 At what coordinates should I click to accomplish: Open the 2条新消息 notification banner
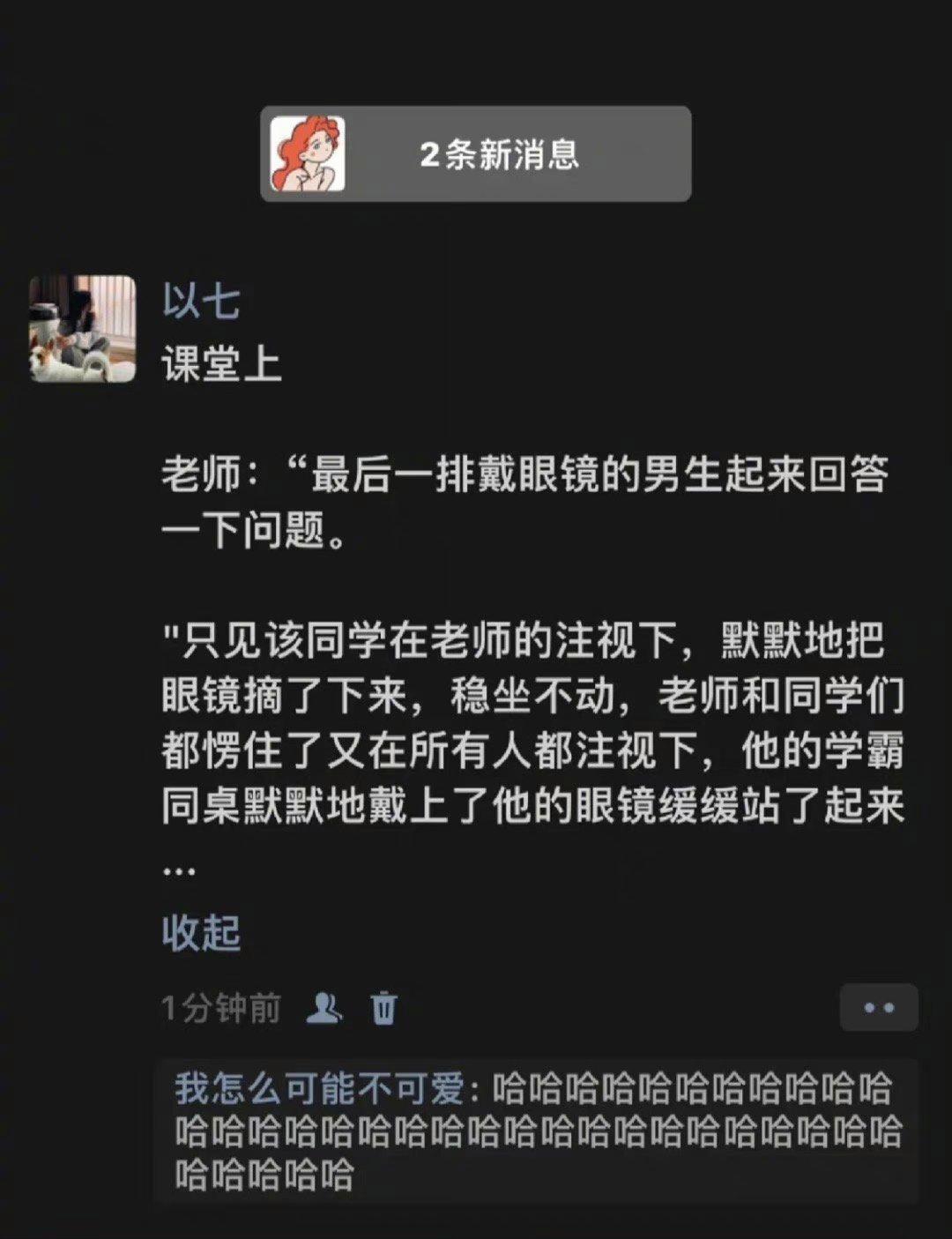[x=475, y=154]
